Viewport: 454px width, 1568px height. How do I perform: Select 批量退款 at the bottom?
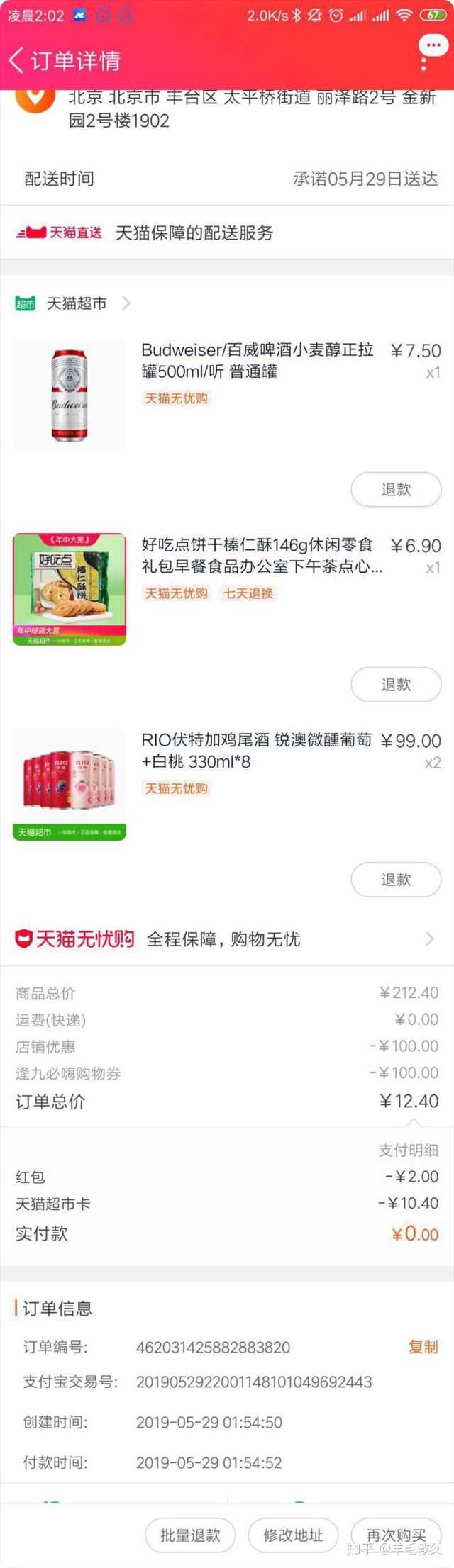(190, 1535)
